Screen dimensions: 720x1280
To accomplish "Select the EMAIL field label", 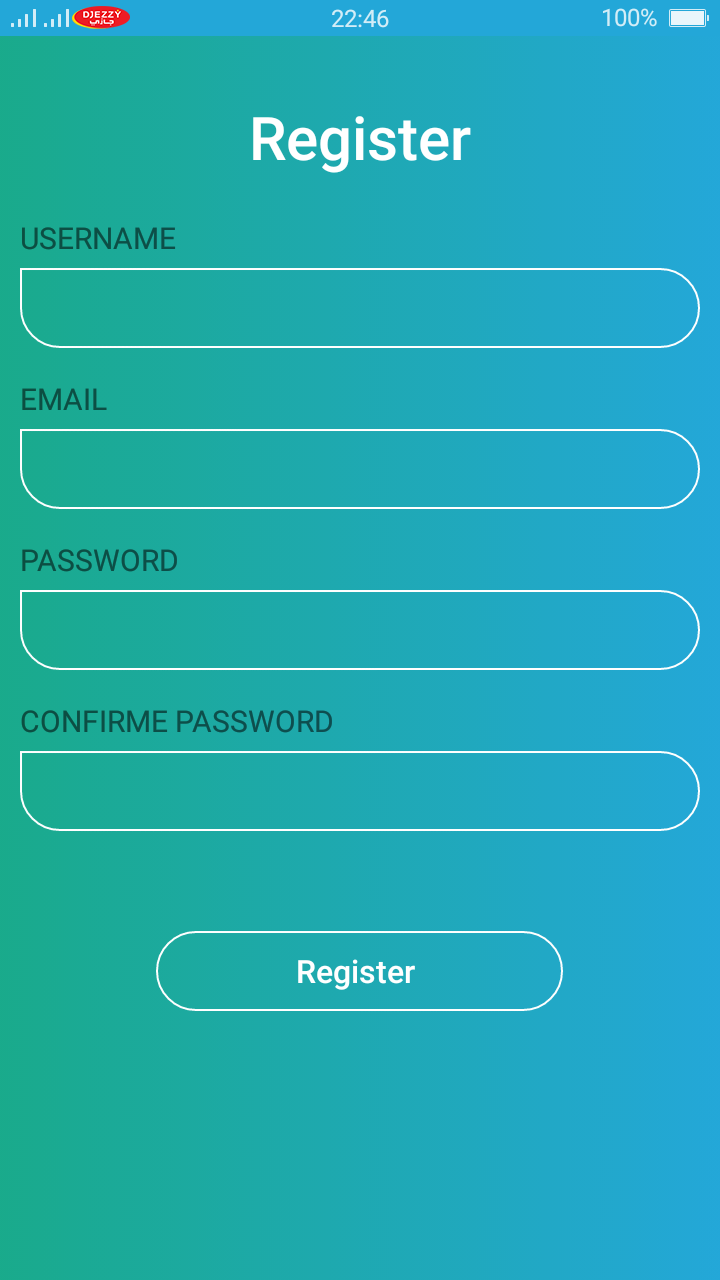I will pos(64,400).
